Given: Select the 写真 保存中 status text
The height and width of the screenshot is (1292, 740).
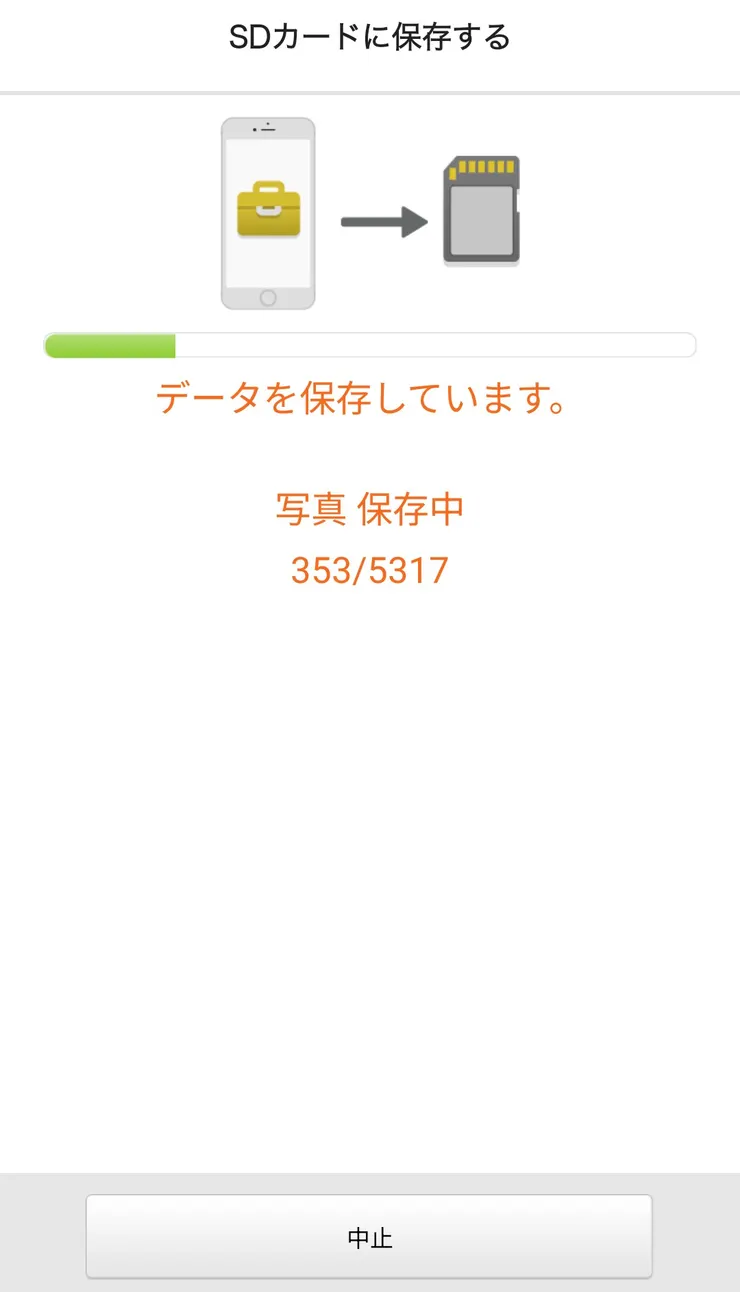Looking at the screenshot, I should [371, 509].
